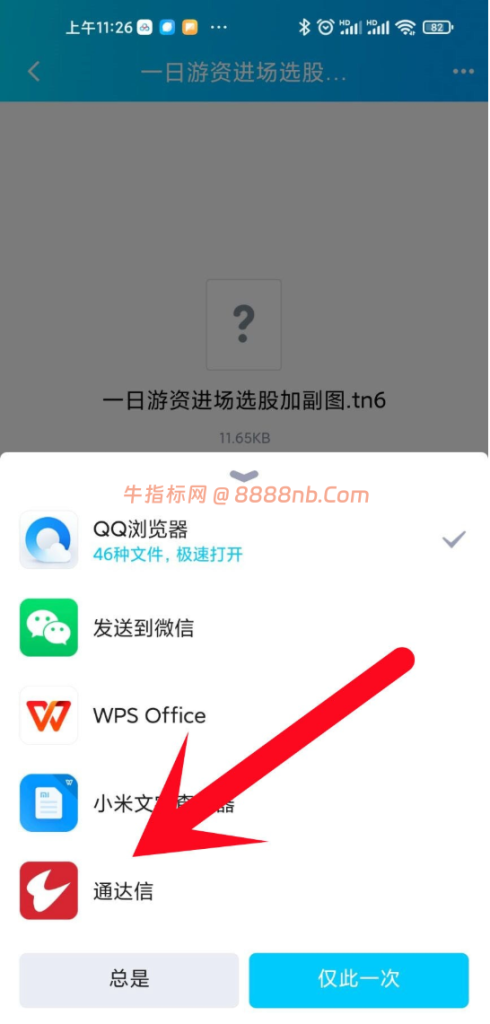Open the three-dot overflow menu
The width and height of the screenshot is (490, 1024).
click(463, 71)
